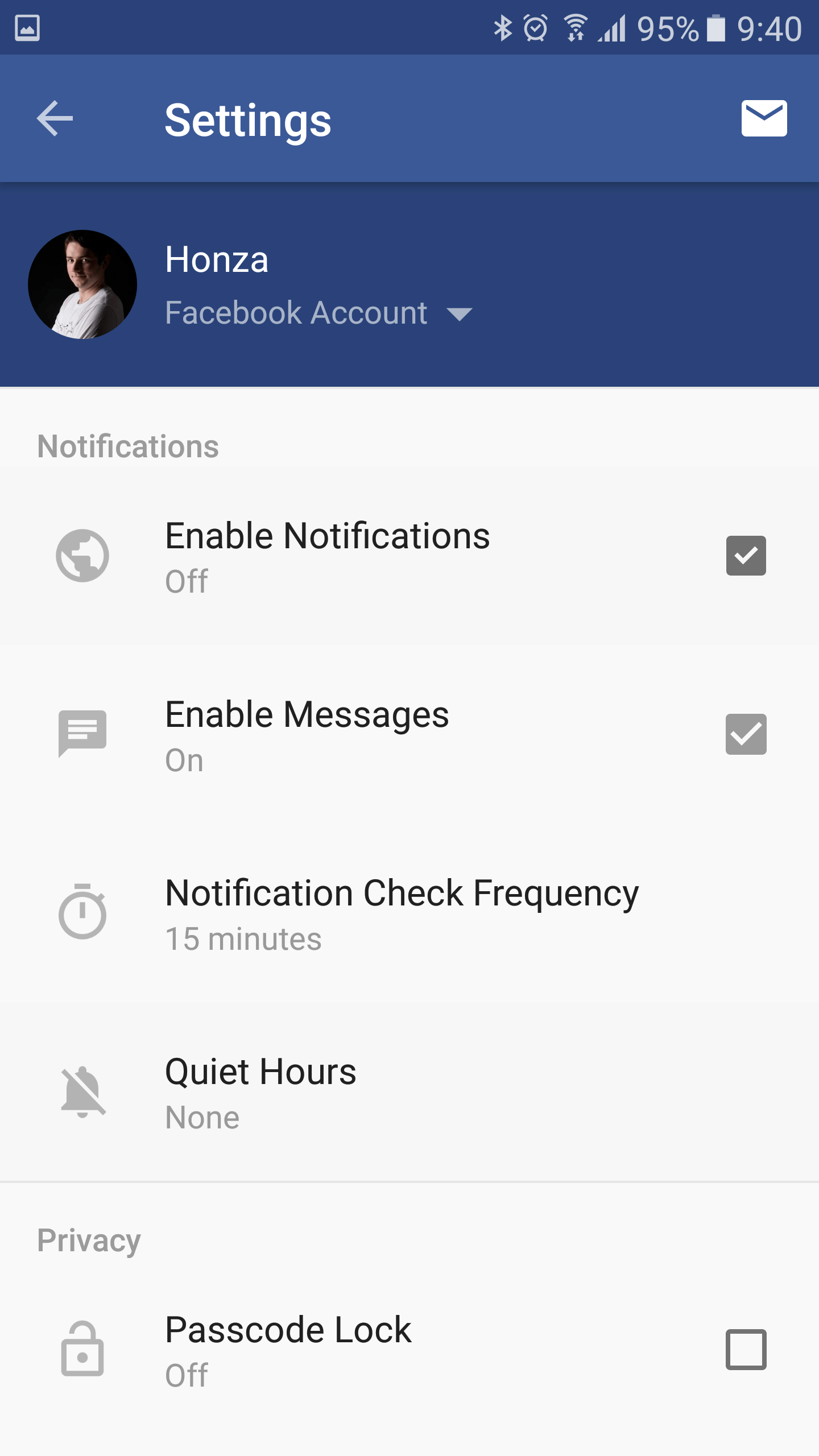
Task: Open the mail envelope icon
Action: (764, 118)
